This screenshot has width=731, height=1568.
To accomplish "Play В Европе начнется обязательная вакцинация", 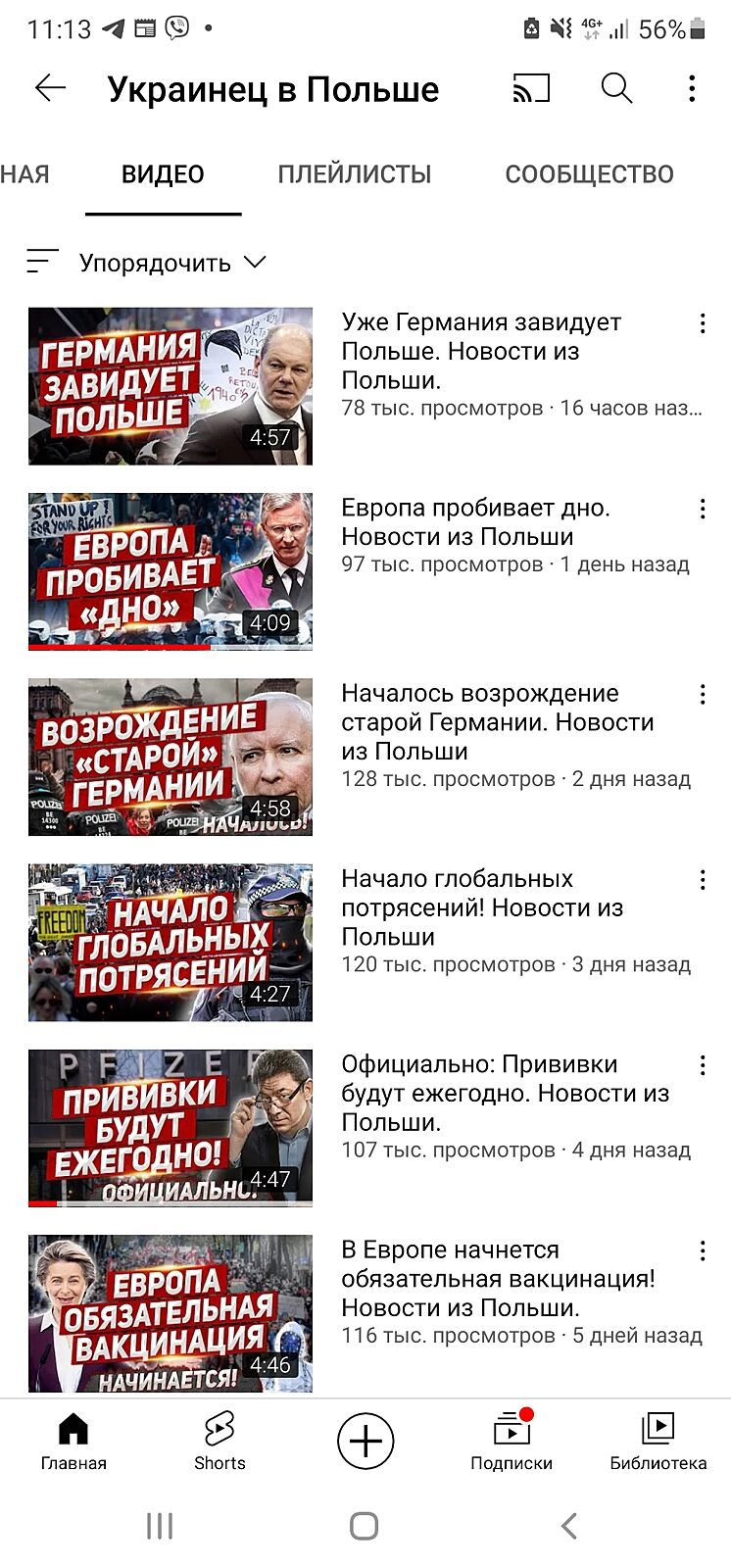I will click(x=171, y=1313).
